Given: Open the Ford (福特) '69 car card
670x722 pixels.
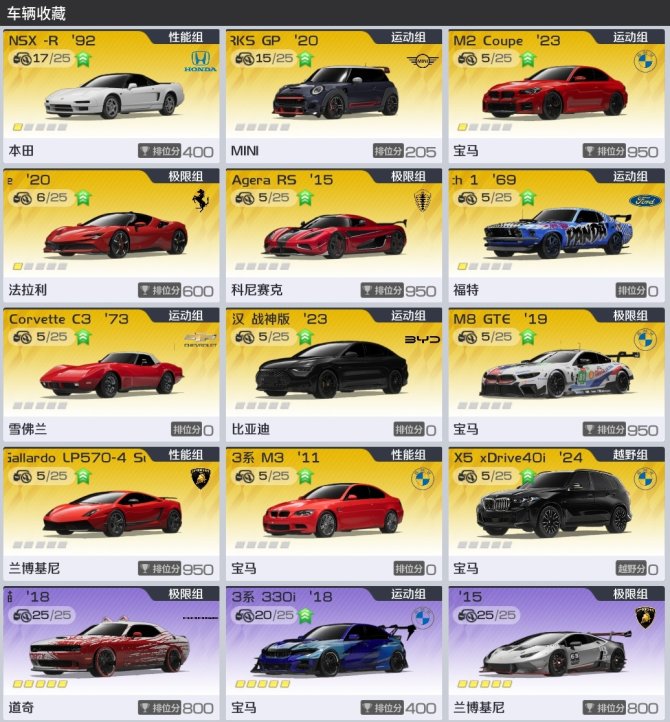Looking at the screenshot, I should 556,235.
